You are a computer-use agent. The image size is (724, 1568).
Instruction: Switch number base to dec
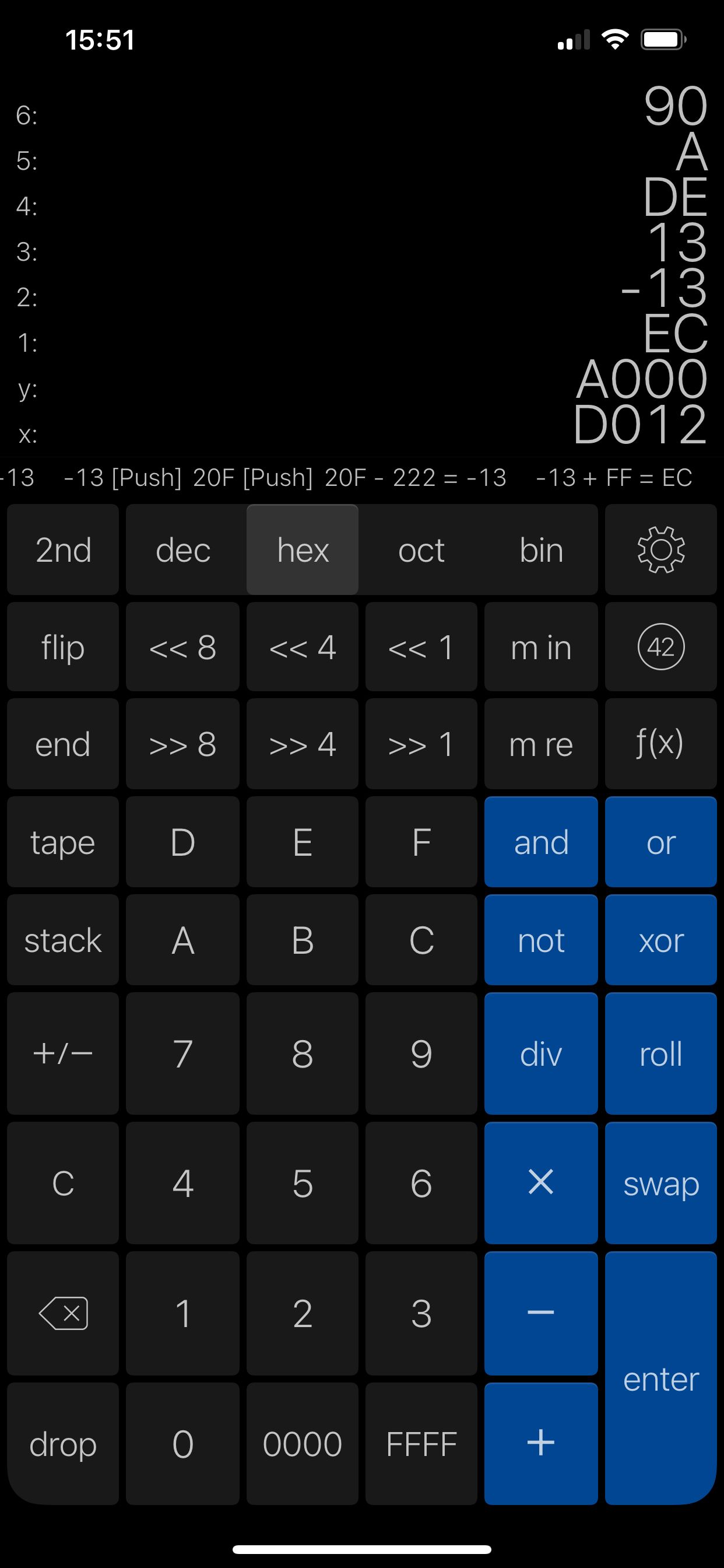(182, 549)
